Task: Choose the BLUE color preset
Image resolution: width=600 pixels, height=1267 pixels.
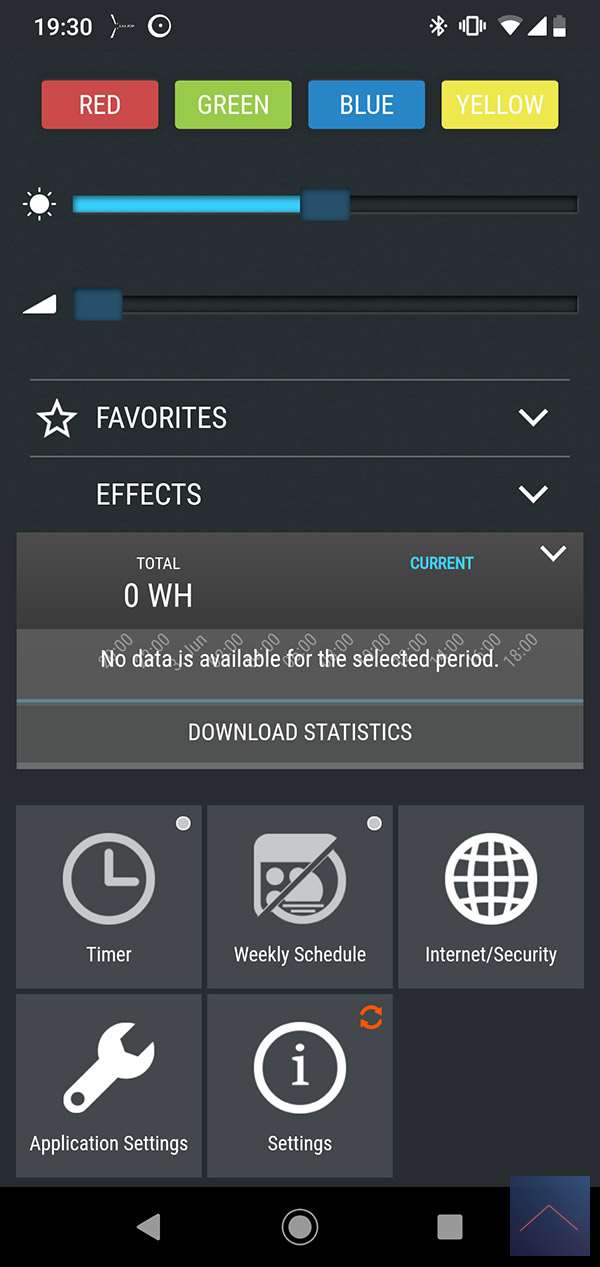Action: point(366,105)
